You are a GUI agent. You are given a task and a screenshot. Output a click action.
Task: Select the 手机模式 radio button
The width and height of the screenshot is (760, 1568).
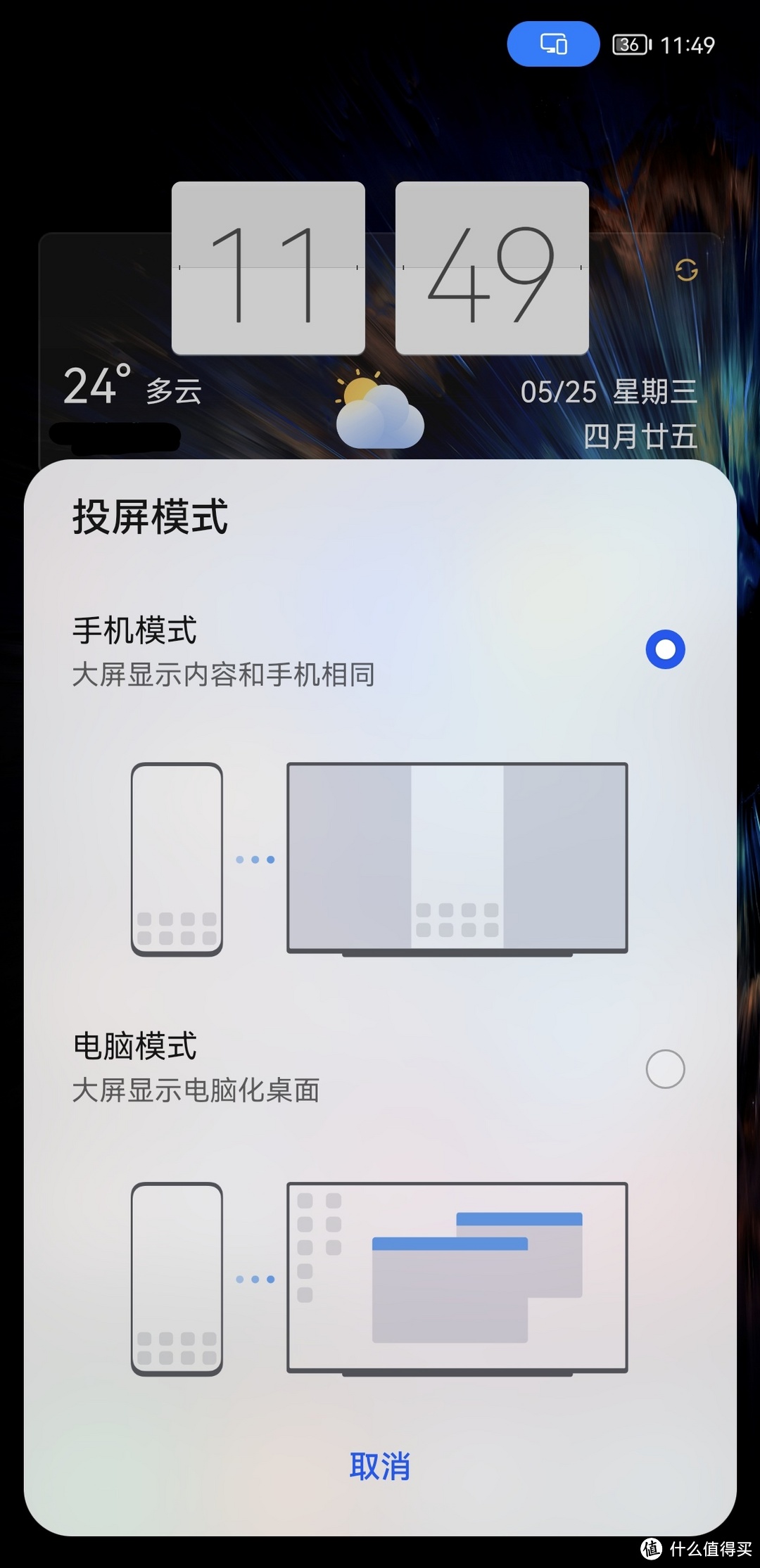coord(664,651)
